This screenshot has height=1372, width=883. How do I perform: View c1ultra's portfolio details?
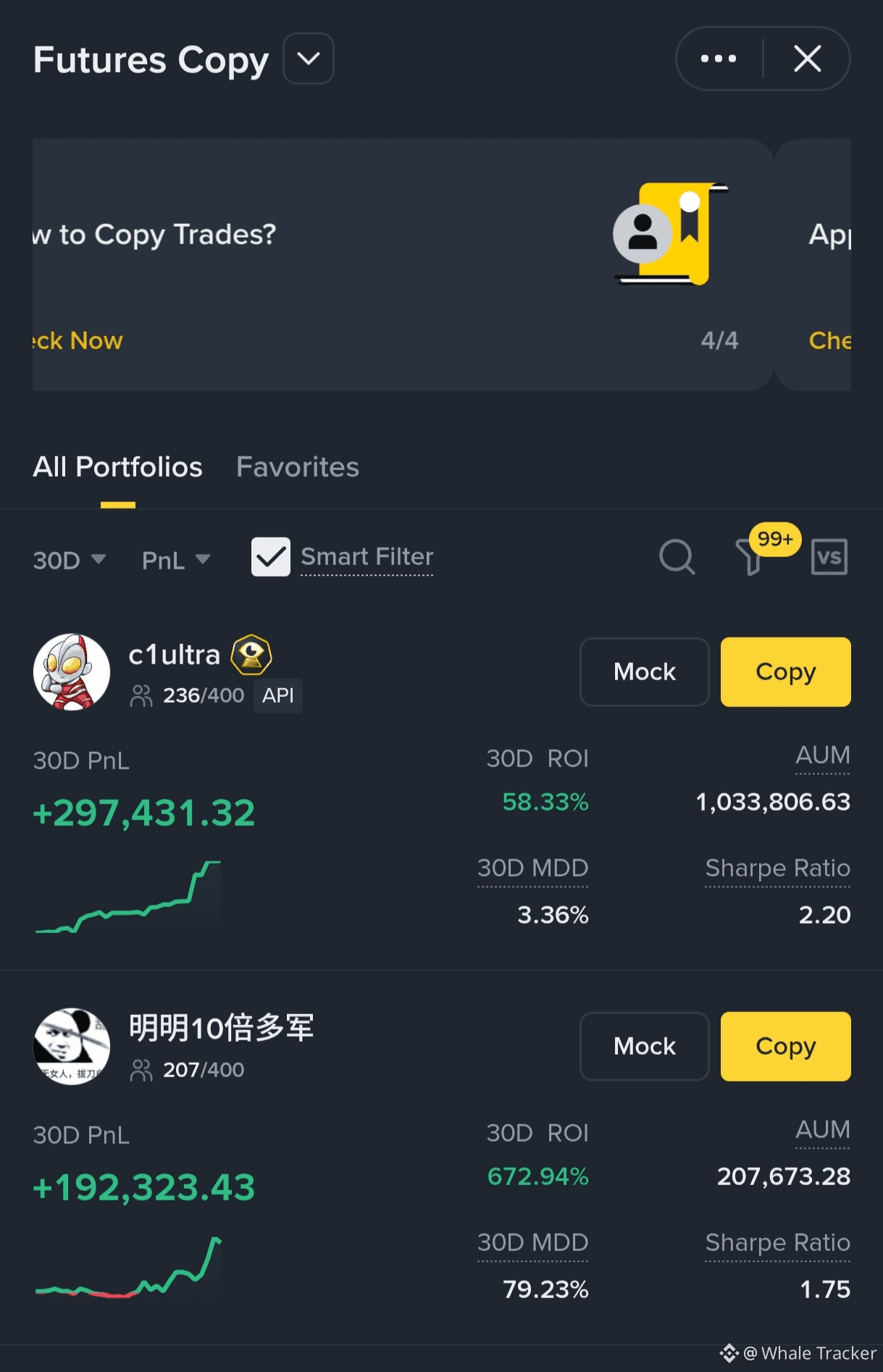tap(174, 656)
